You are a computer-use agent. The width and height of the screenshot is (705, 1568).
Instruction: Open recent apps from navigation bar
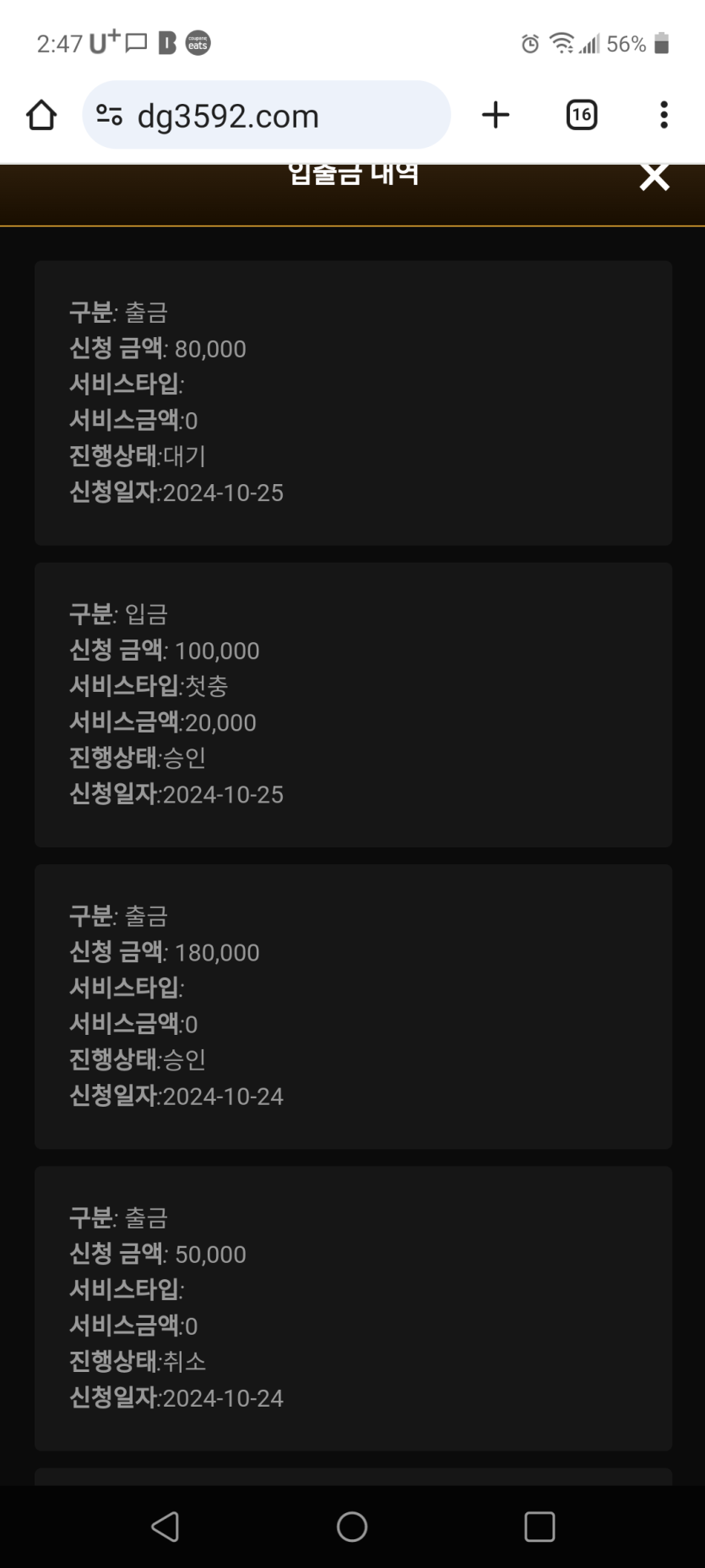pyautogui.click(x=540, y=1527)
